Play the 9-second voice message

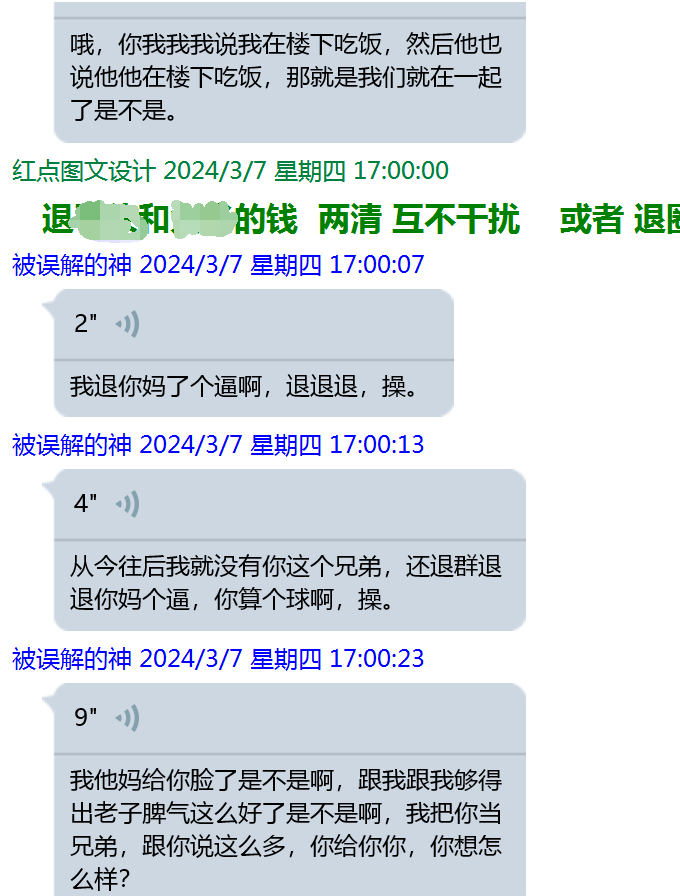coord(127,718)
